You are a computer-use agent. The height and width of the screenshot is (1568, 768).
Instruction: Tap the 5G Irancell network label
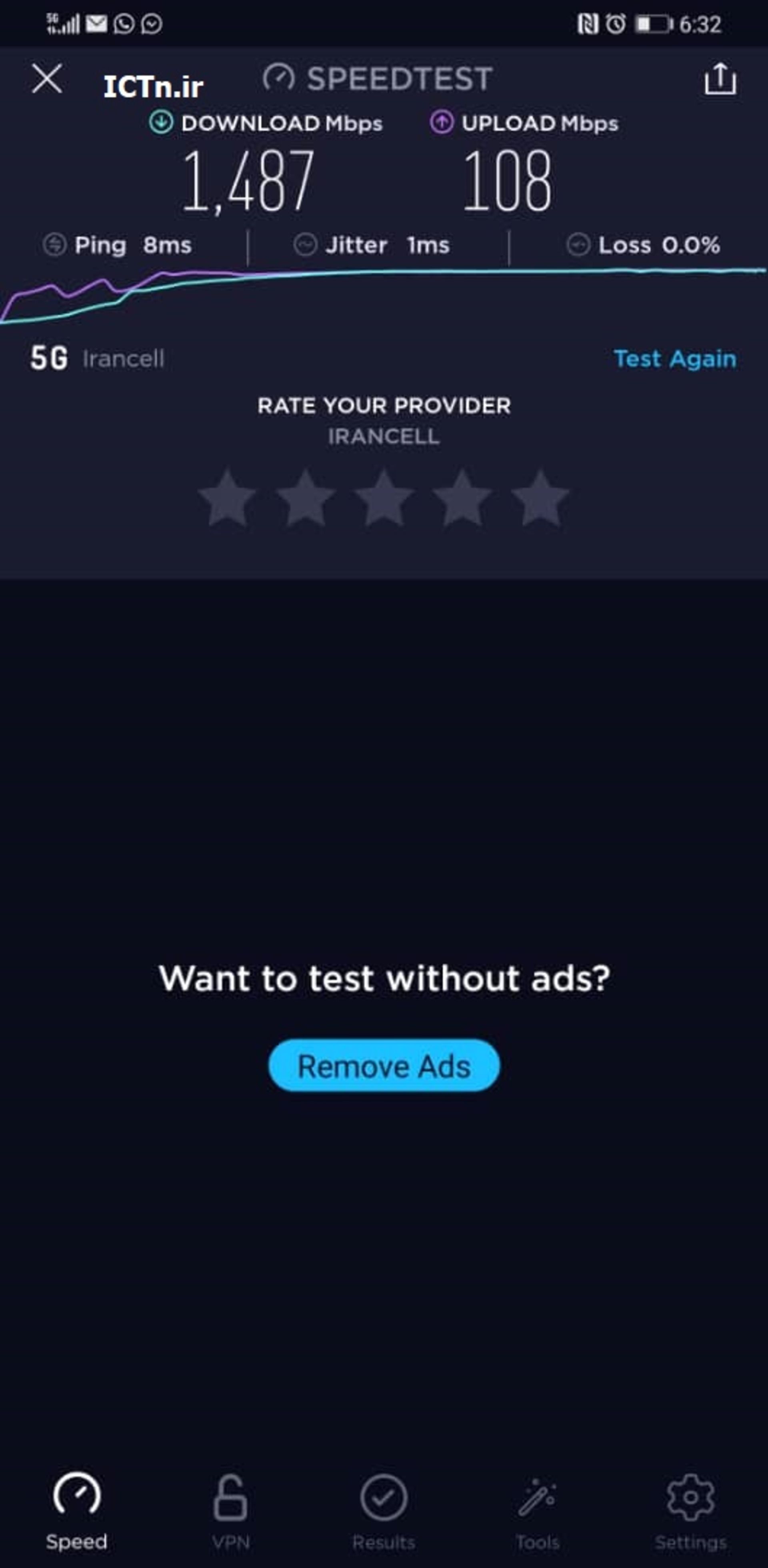tap(97, 358)
